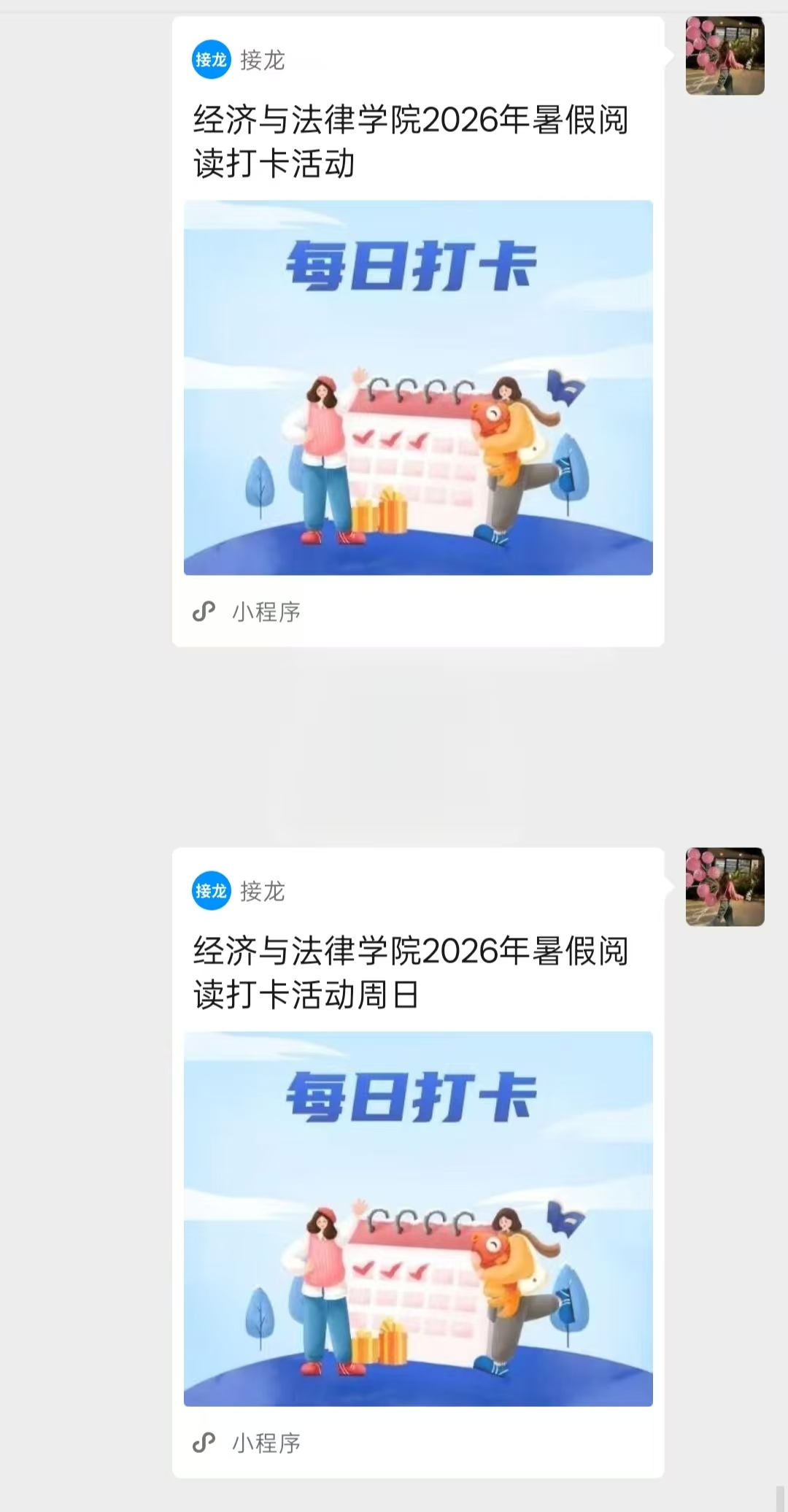
Task: Open the 暑假阅读打卡活动 mini program card
Action: click(418, 331)
